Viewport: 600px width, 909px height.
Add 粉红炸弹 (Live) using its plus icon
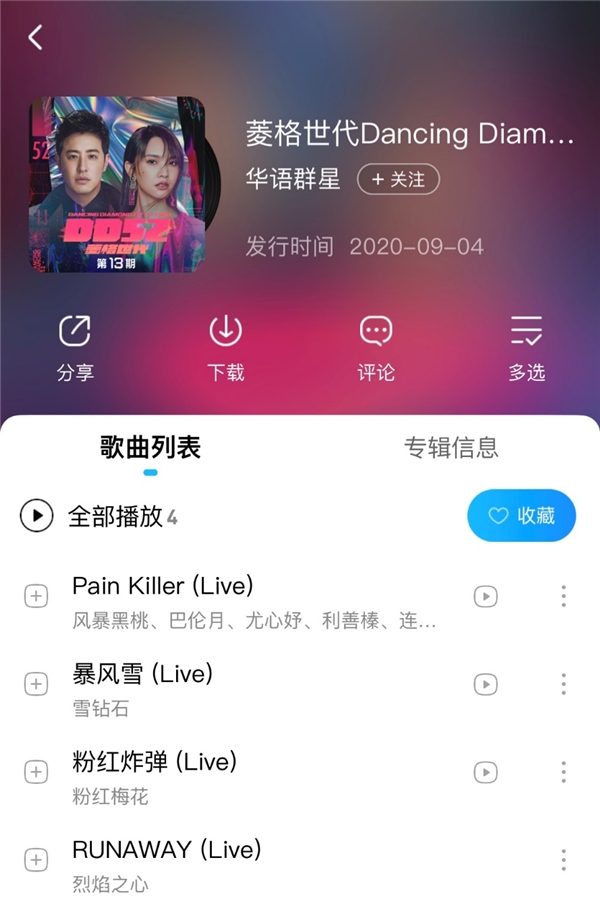point(36,772)
